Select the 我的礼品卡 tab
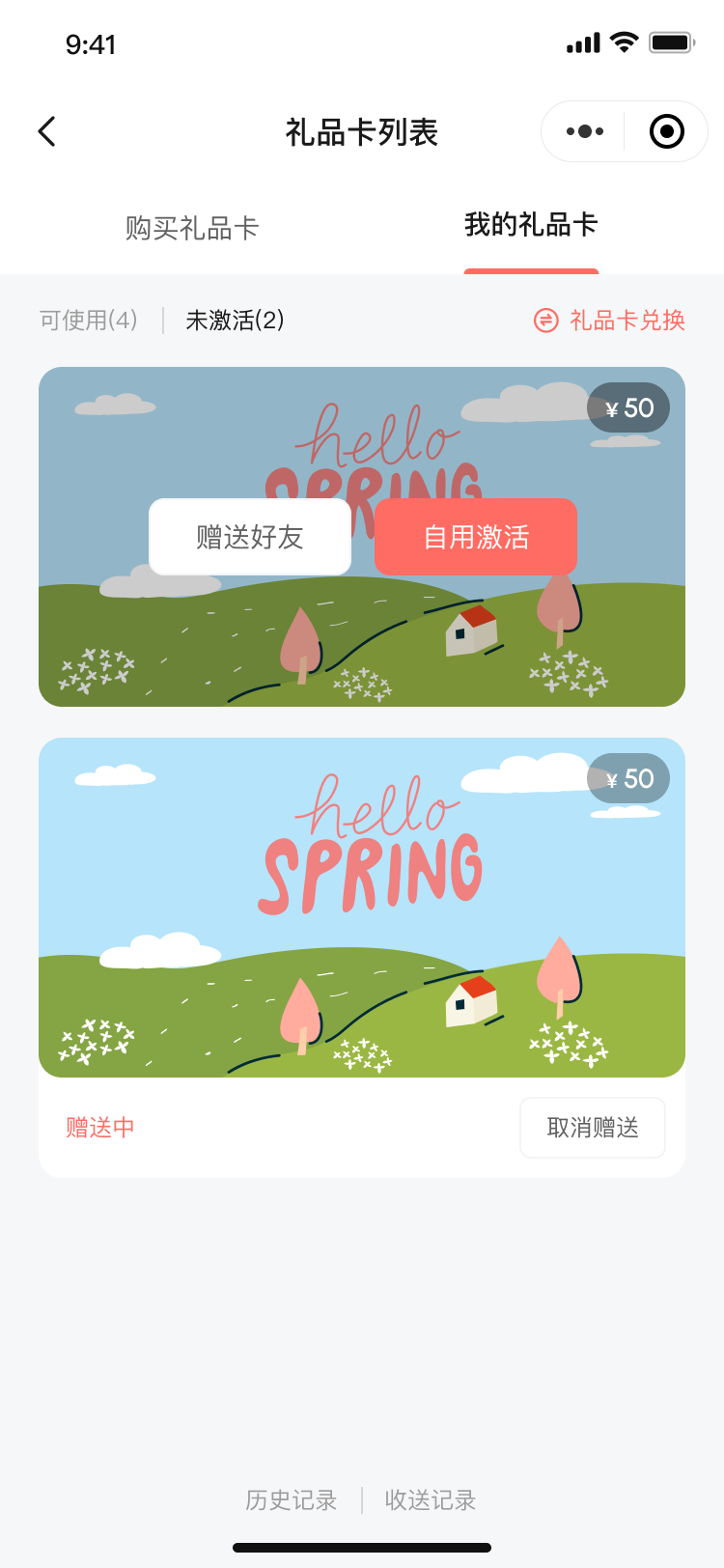The height and width of the screenshot is (1568, 724). 531,225
